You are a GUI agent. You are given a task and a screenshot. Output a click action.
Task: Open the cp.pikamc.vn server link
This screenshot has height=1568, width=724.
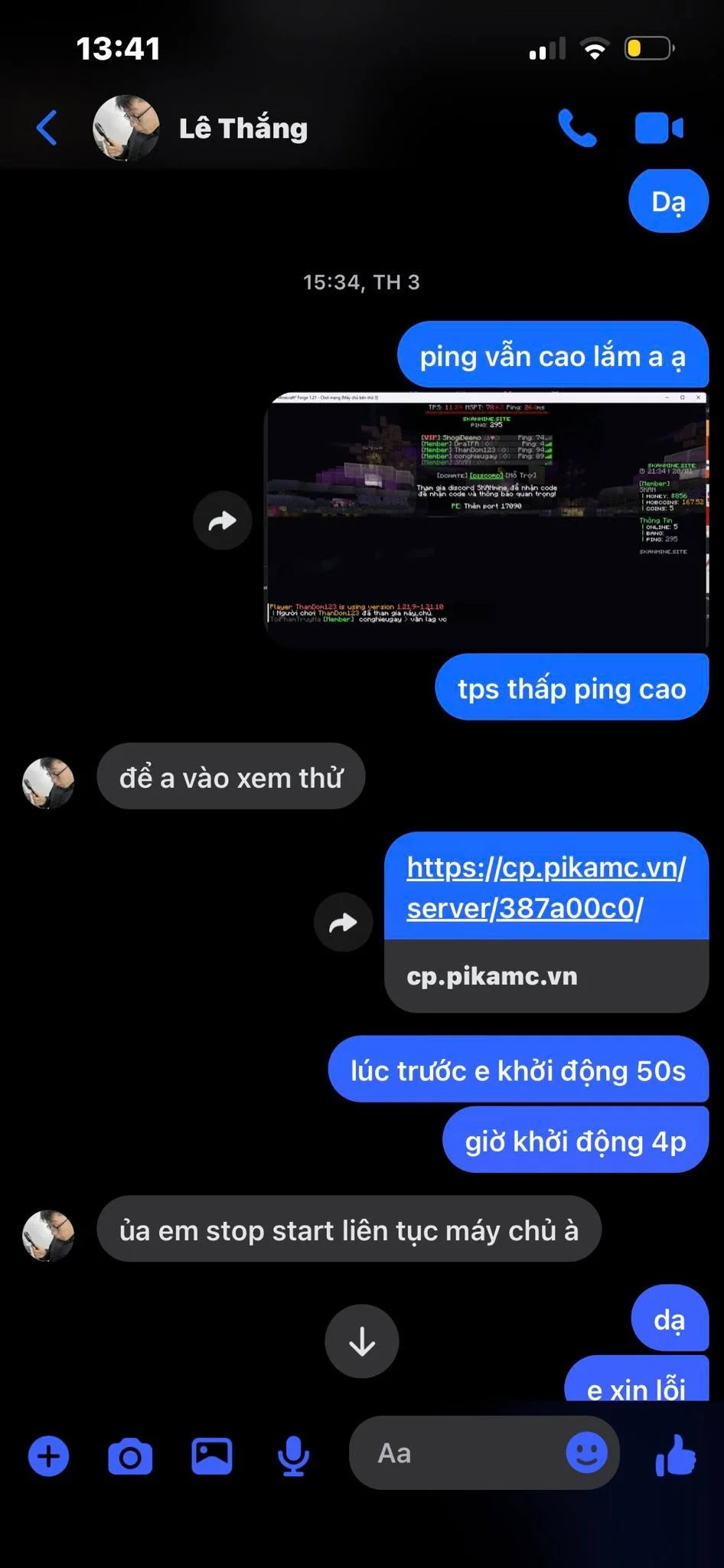pos(546,887)
